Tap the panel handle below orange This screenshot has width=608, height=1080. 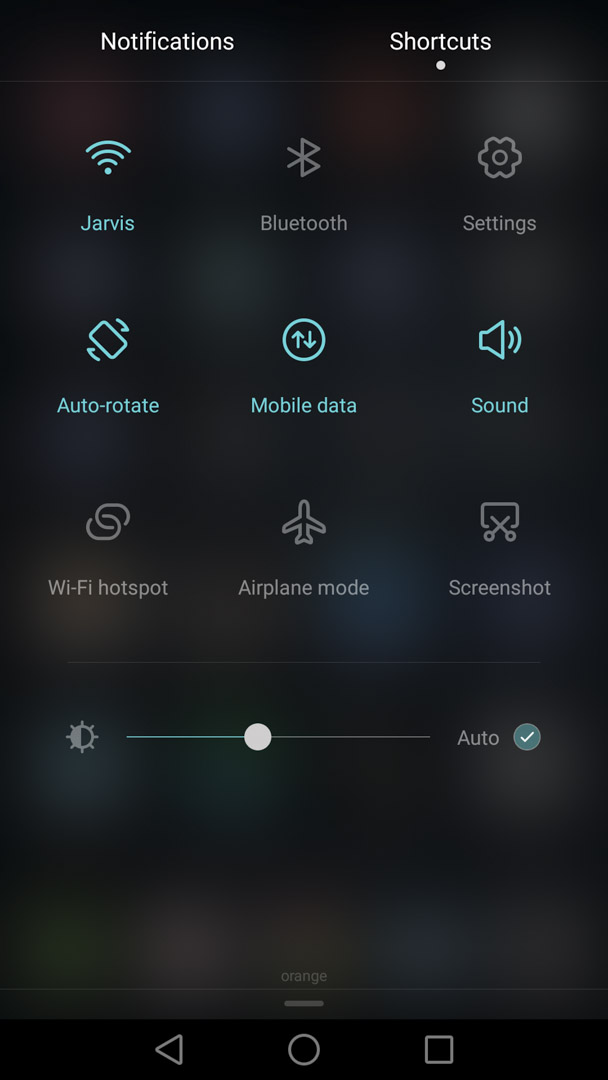point(304,1004)
